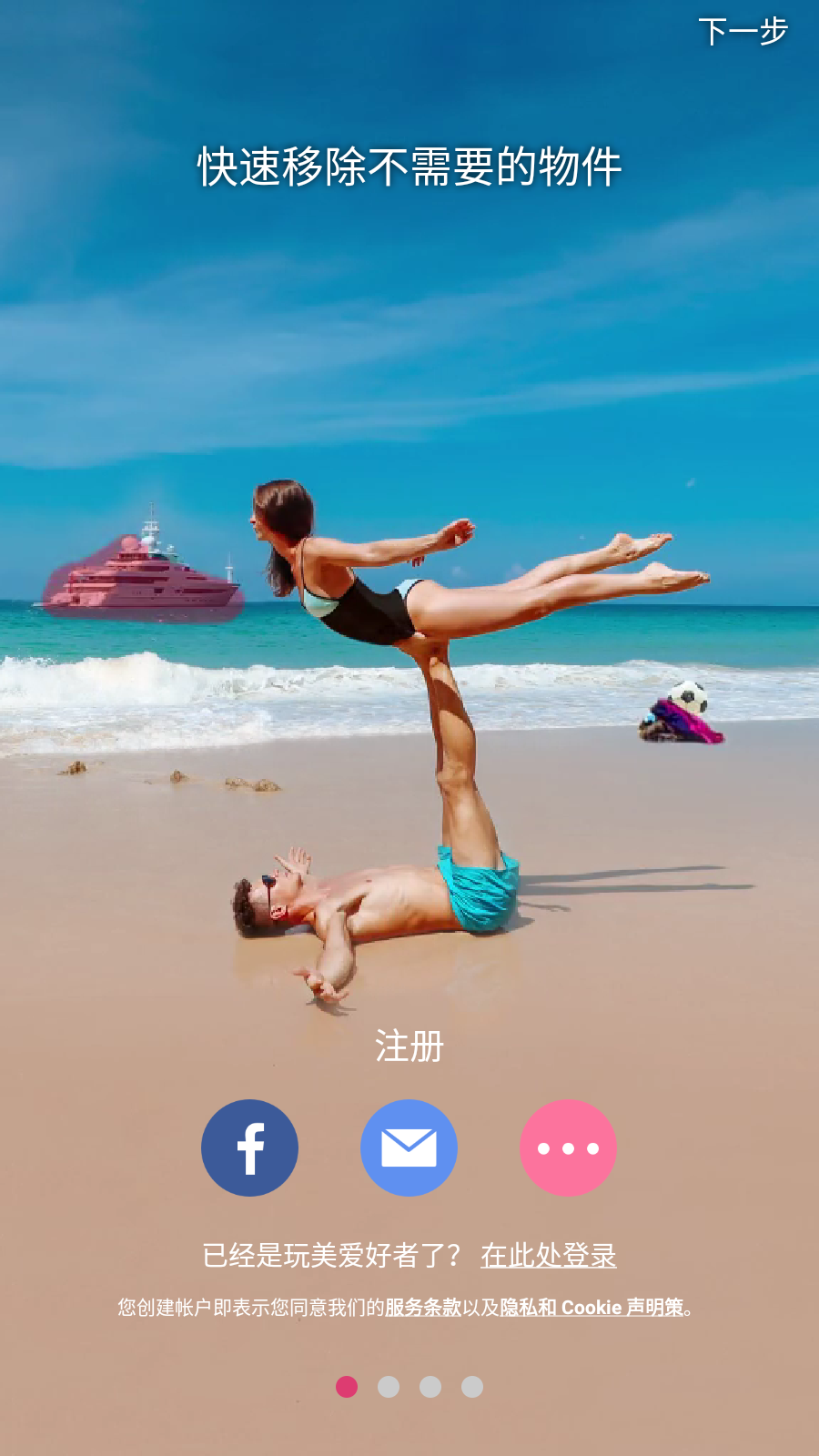Image resolution: width=819 pixels, height=1456 pixels.
Task: Read the 隐私和 Cookie 声明策 policy
Action: click(x=591, y=1308)
